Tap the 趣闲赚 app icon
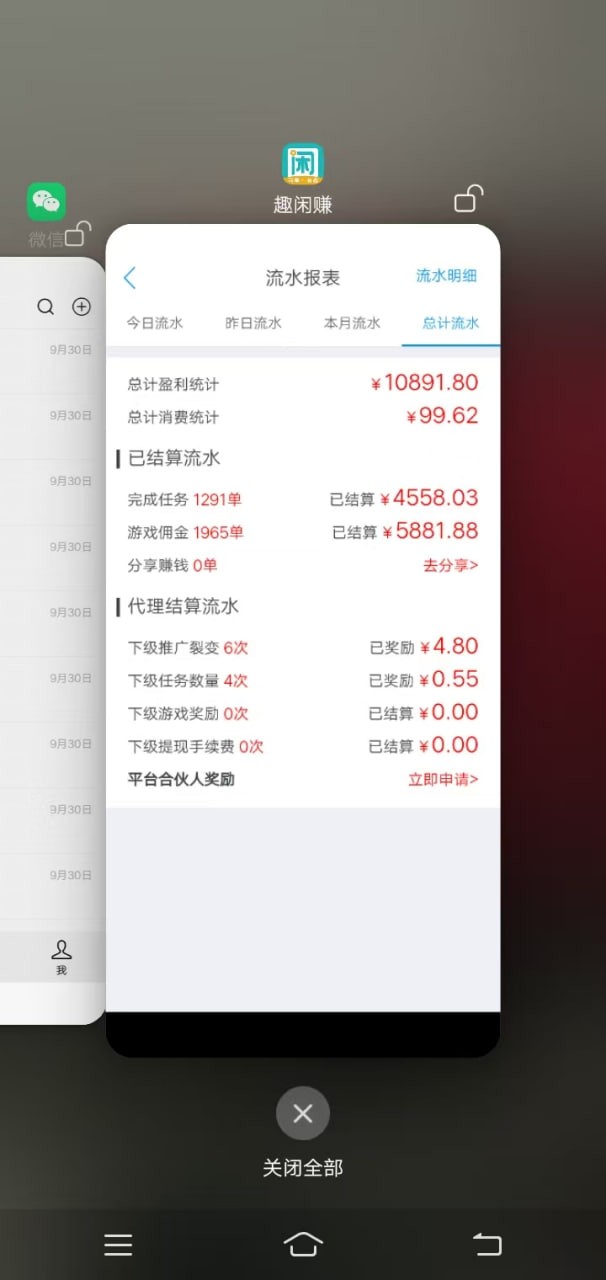This screenshot has width=606, height=1280. pos(302,165)
